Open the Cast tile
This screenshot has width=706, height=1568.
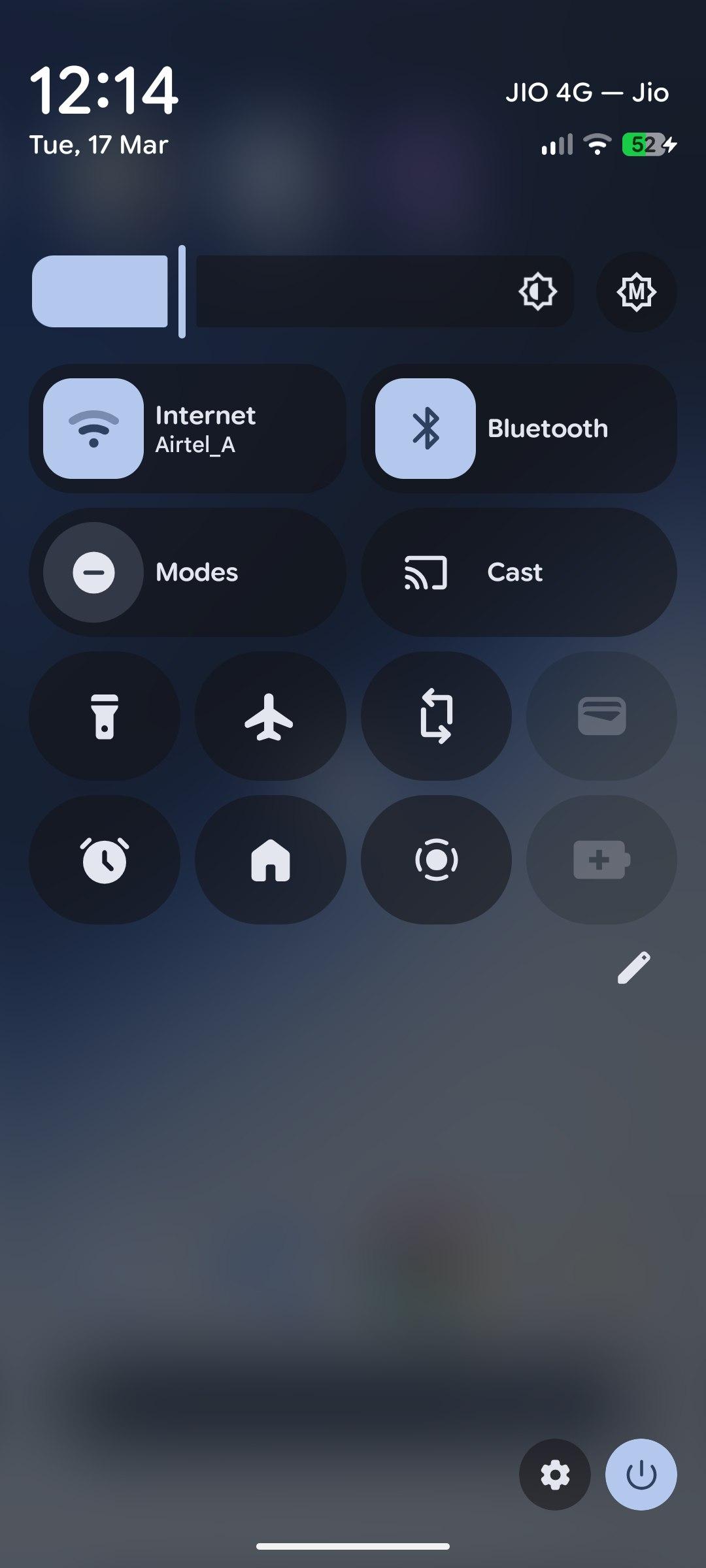518,572
